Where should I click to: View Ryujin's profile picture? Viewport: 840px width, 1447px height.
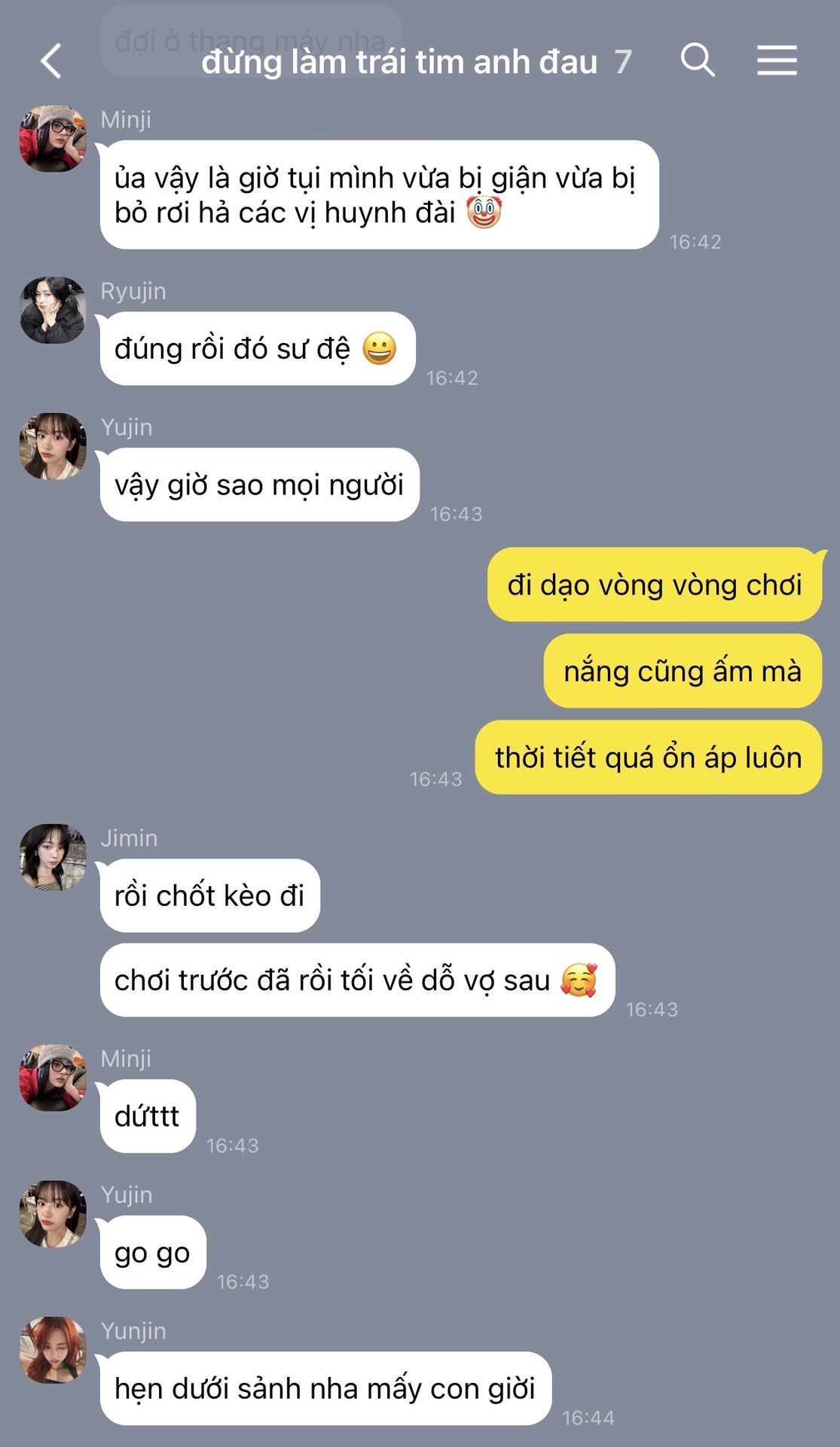click(53, 310)
